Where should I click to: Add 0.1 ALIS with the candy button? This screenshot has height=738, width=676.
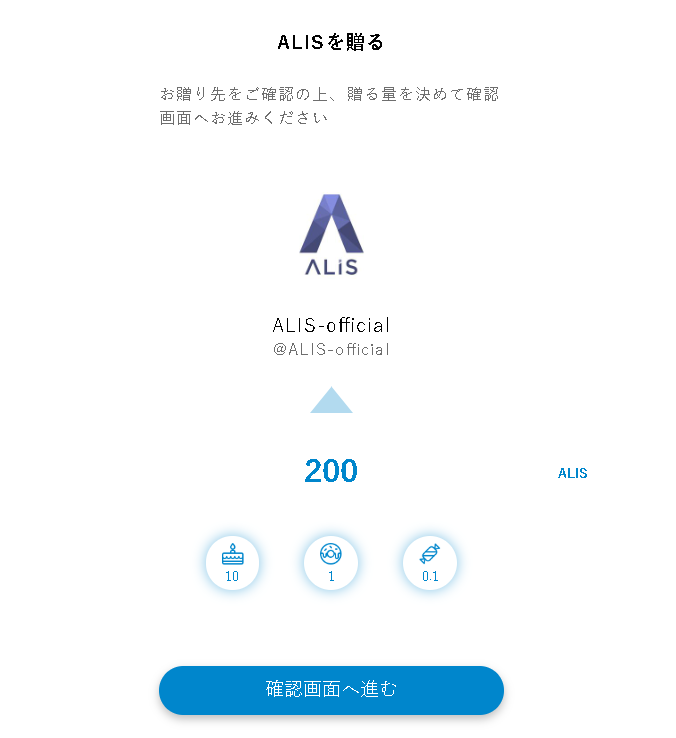click(x=430, y=563)
